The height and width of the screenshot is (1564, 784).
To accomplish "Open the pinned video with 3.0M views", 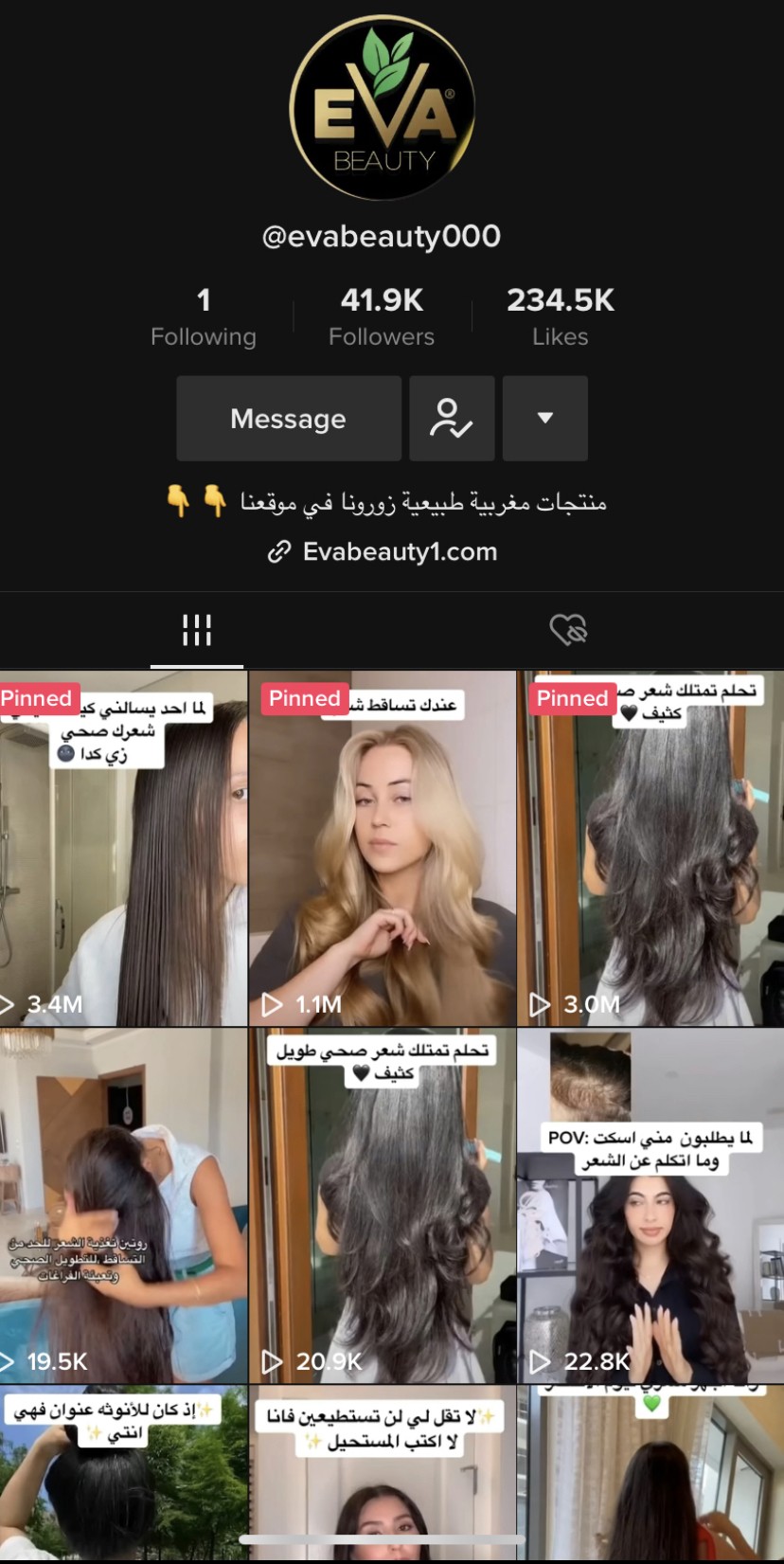I will (651, 849).
